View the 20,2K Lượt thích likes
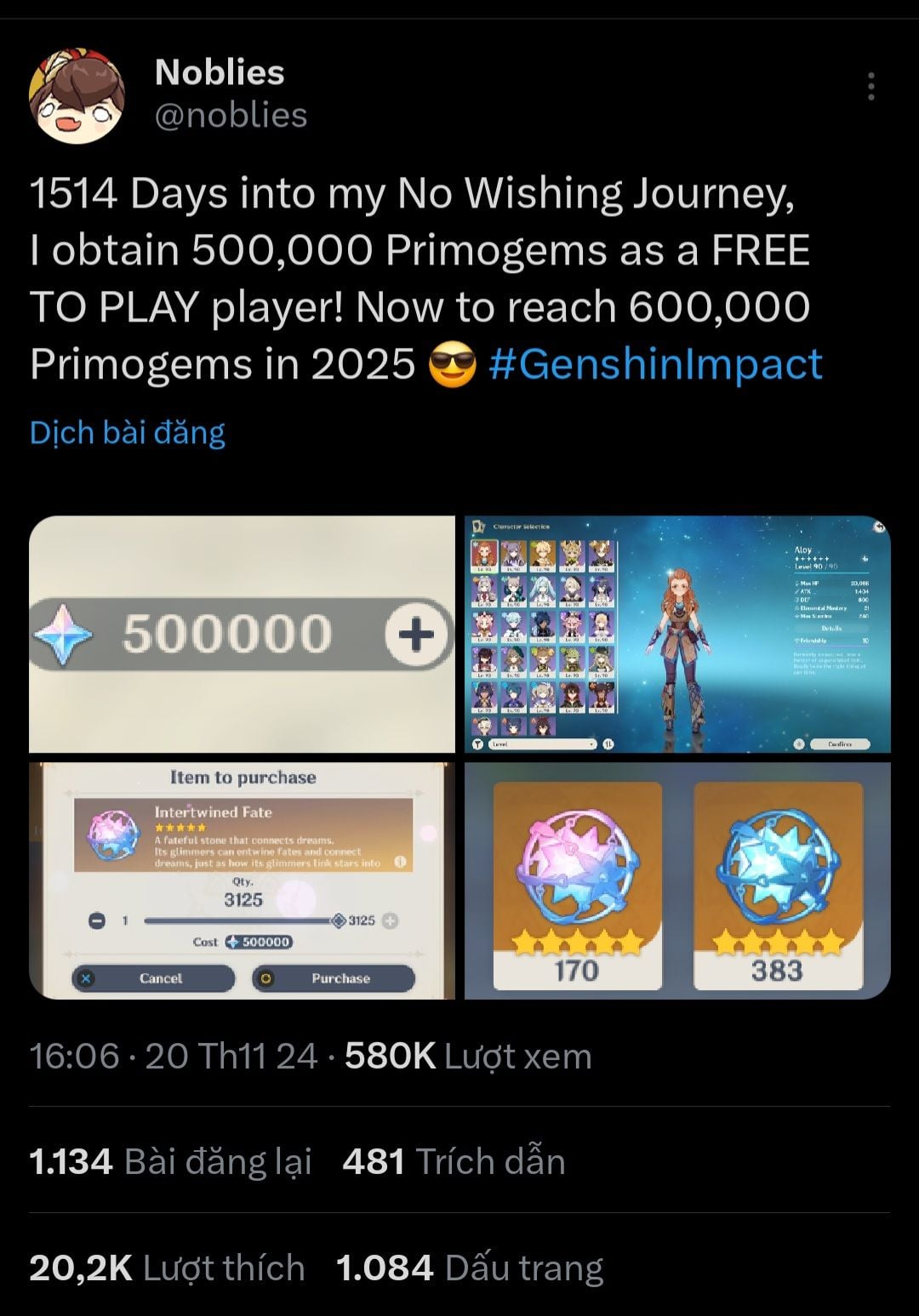The width and height of the screenshot is (919, 1316). (x=167, y=1268)
